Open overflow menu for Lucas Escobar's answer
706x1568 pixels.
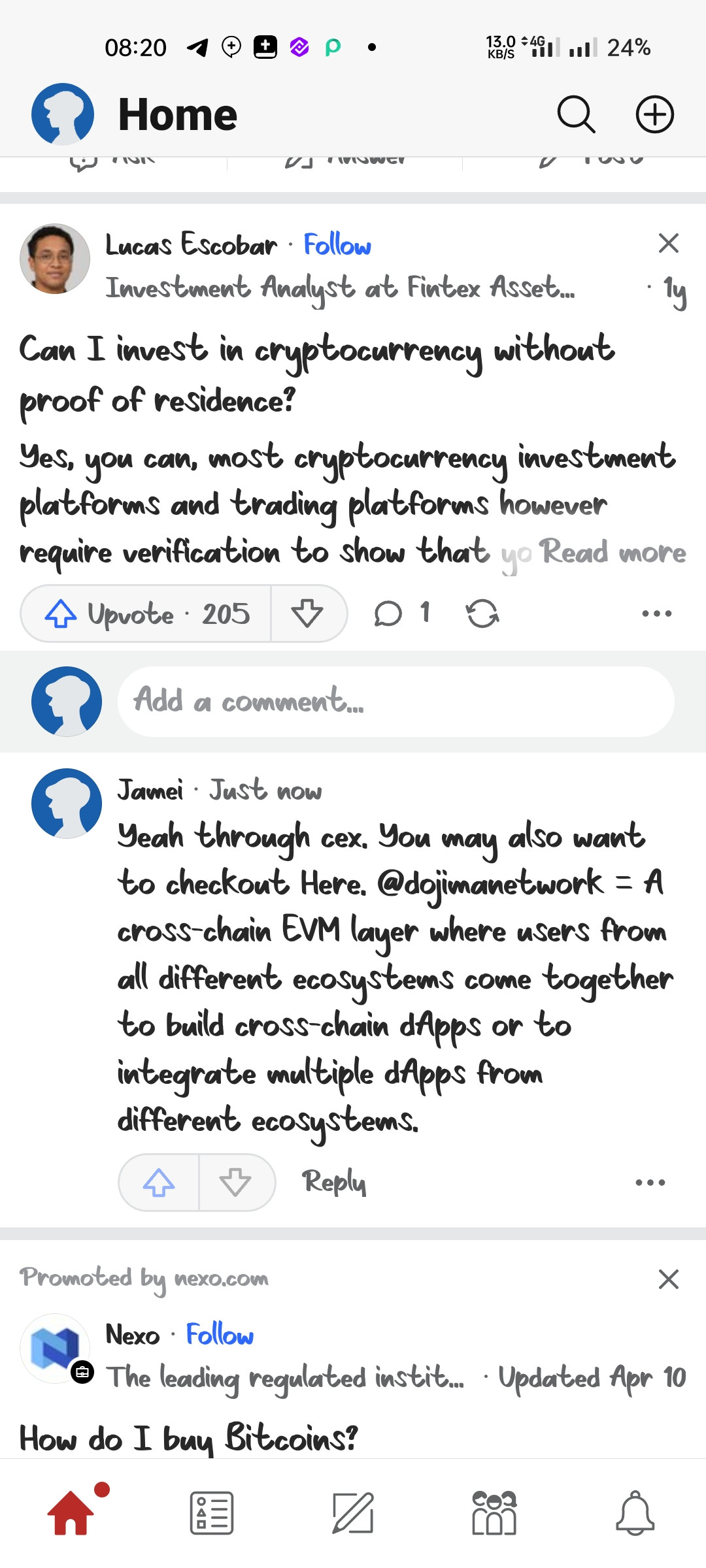[x=656, y=614]
